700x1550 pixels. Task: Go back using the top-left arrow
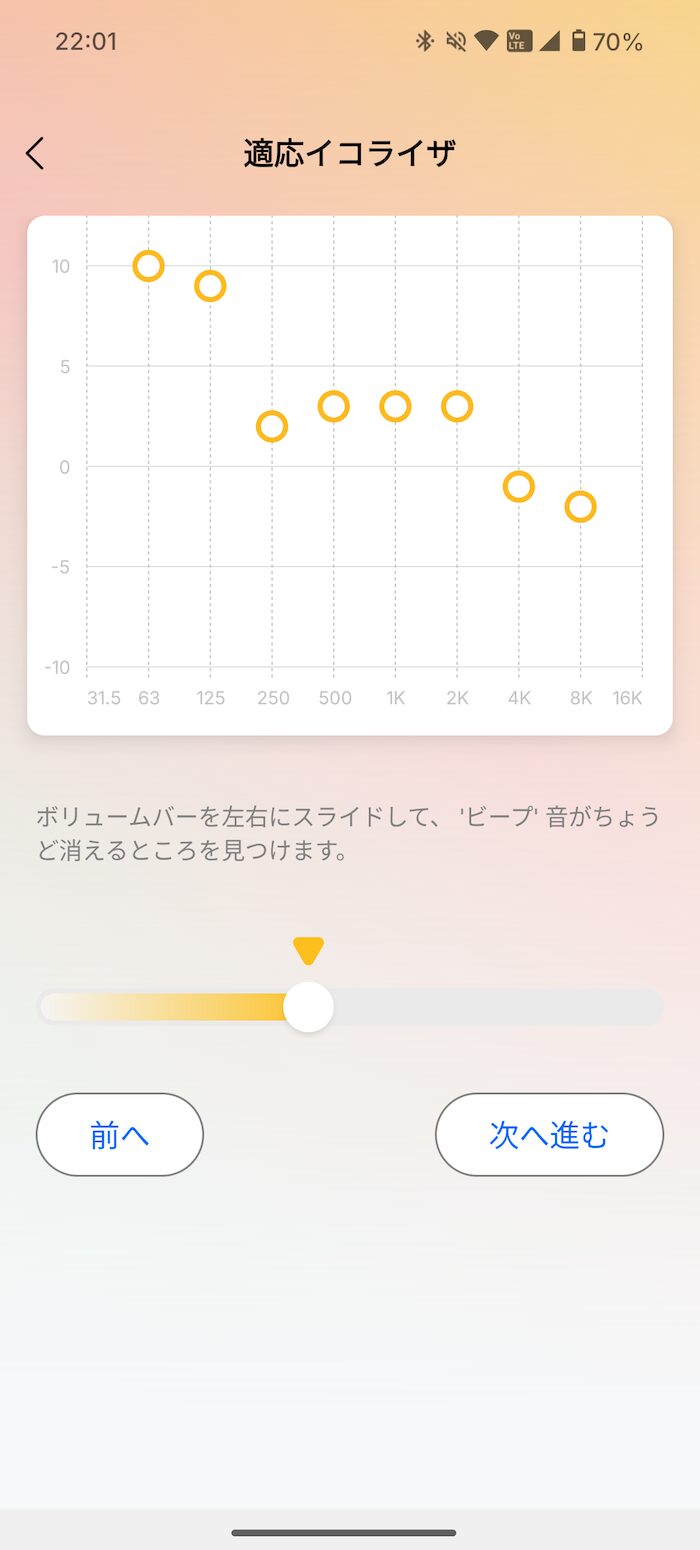coord(35,153)
